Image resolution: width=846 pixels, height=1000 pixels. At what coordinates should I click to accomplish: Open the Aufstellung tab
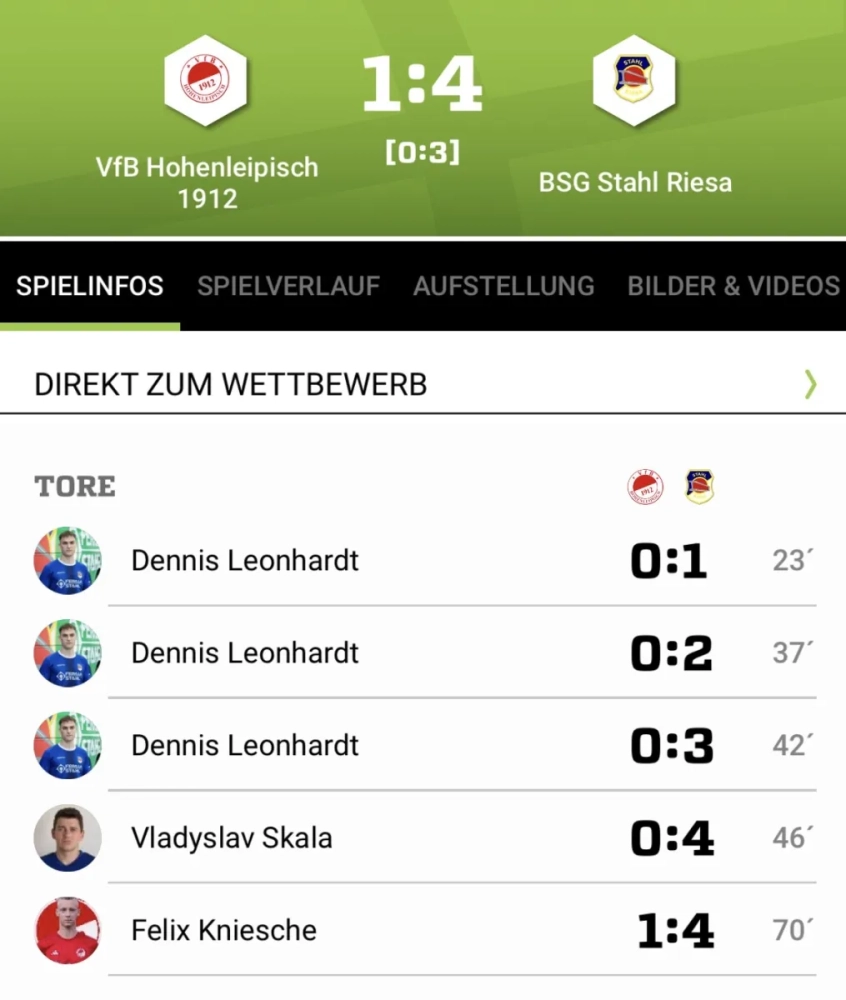(x=503, y=286)
